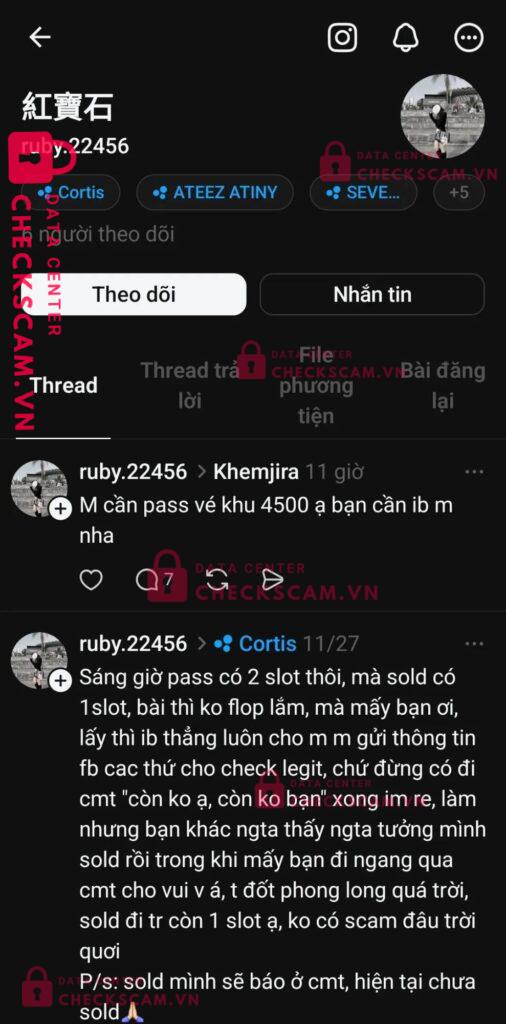
Task: Like the post about vé khu 4500
Action: coord(91,579)
